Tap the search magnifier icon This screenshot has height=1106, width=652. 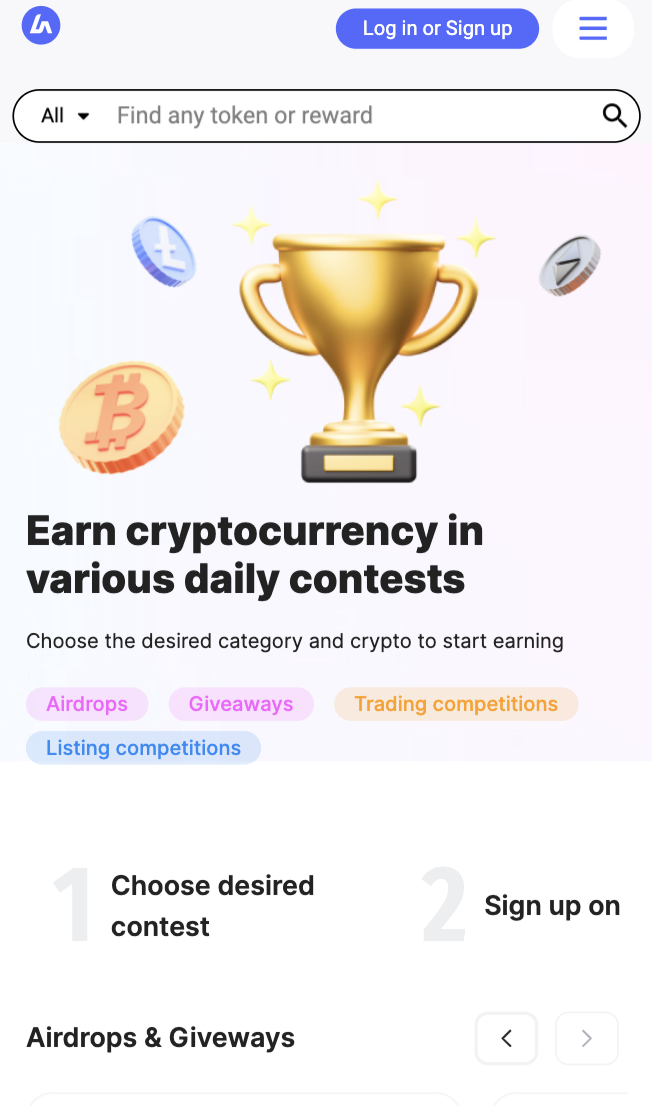click(x=614, y=116)
